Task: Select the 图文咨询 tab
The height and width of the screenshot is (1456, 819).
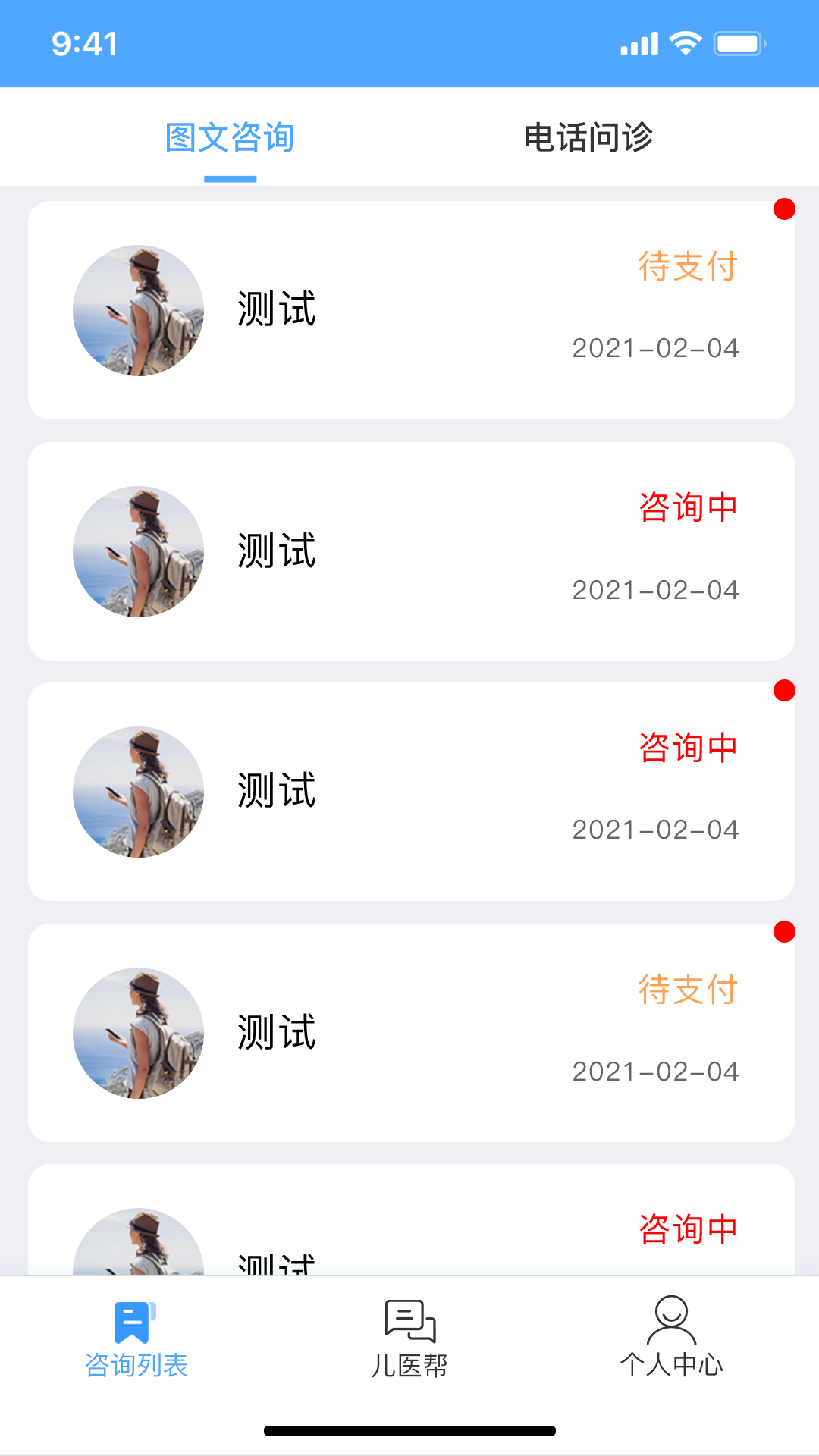Action: [x=230, y=138]
